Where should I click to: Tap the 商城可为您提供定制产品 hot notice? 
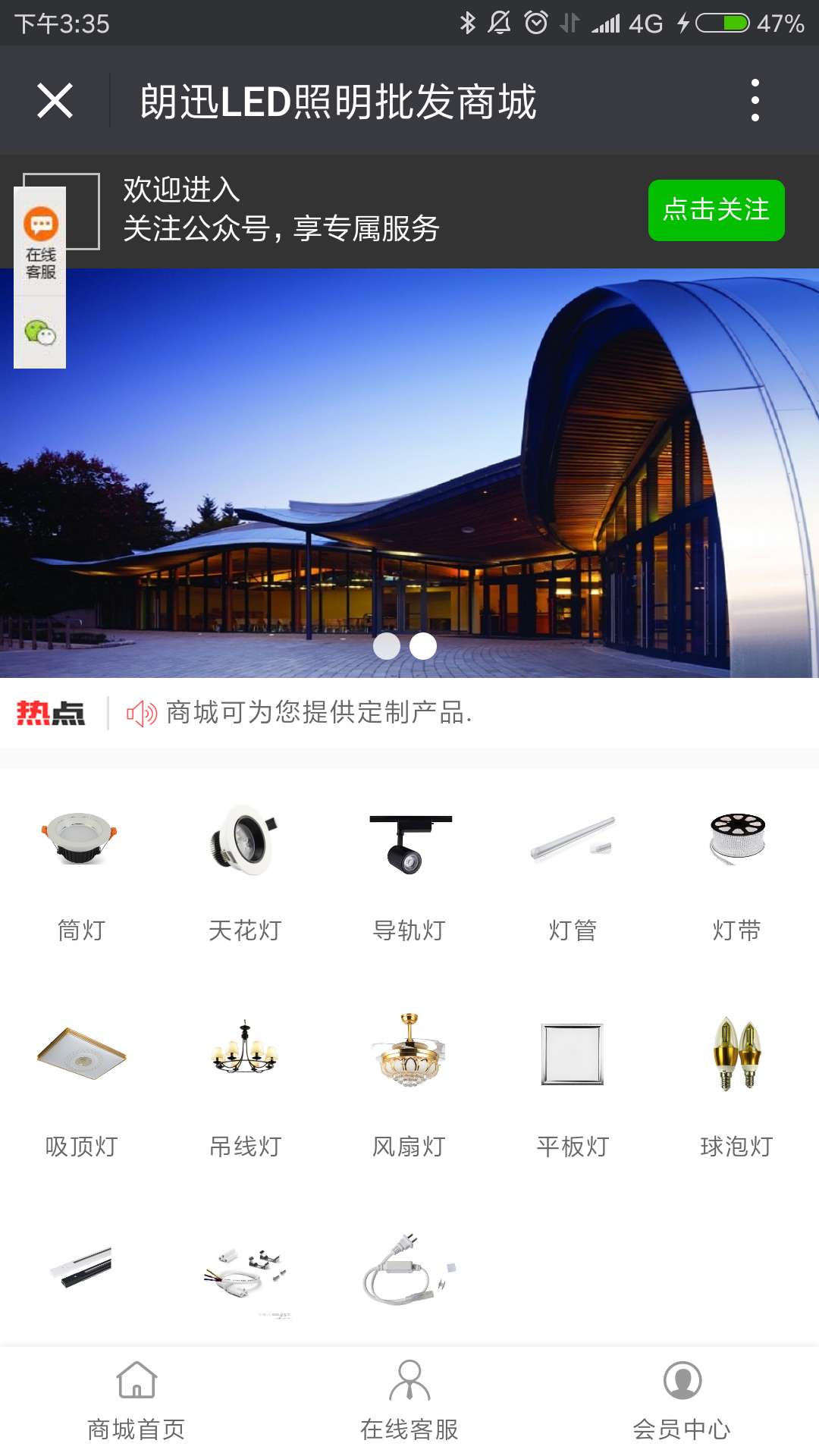point(318,713)
